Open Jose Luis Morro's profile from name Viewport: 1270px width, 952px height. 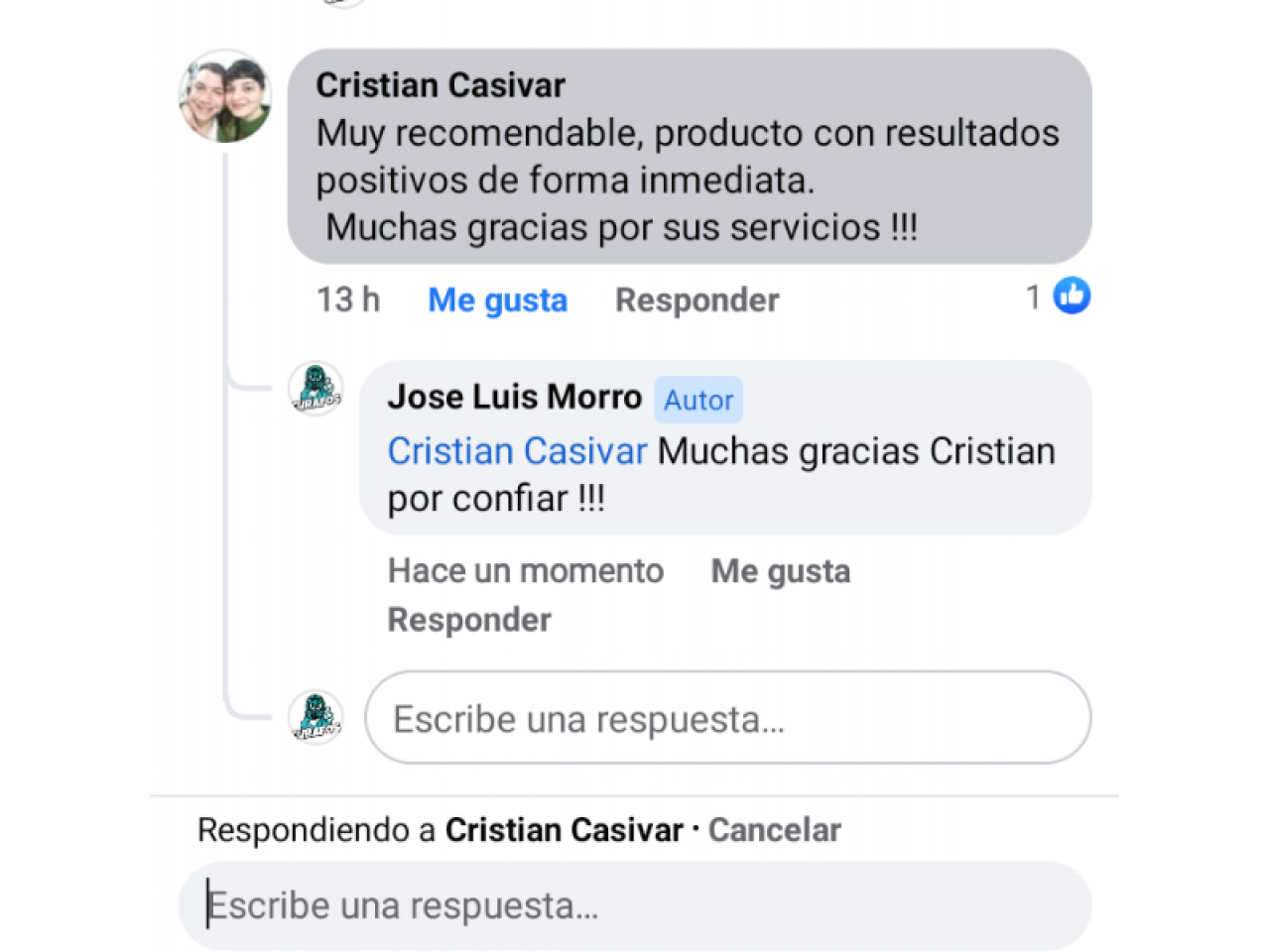click(514, 397)
